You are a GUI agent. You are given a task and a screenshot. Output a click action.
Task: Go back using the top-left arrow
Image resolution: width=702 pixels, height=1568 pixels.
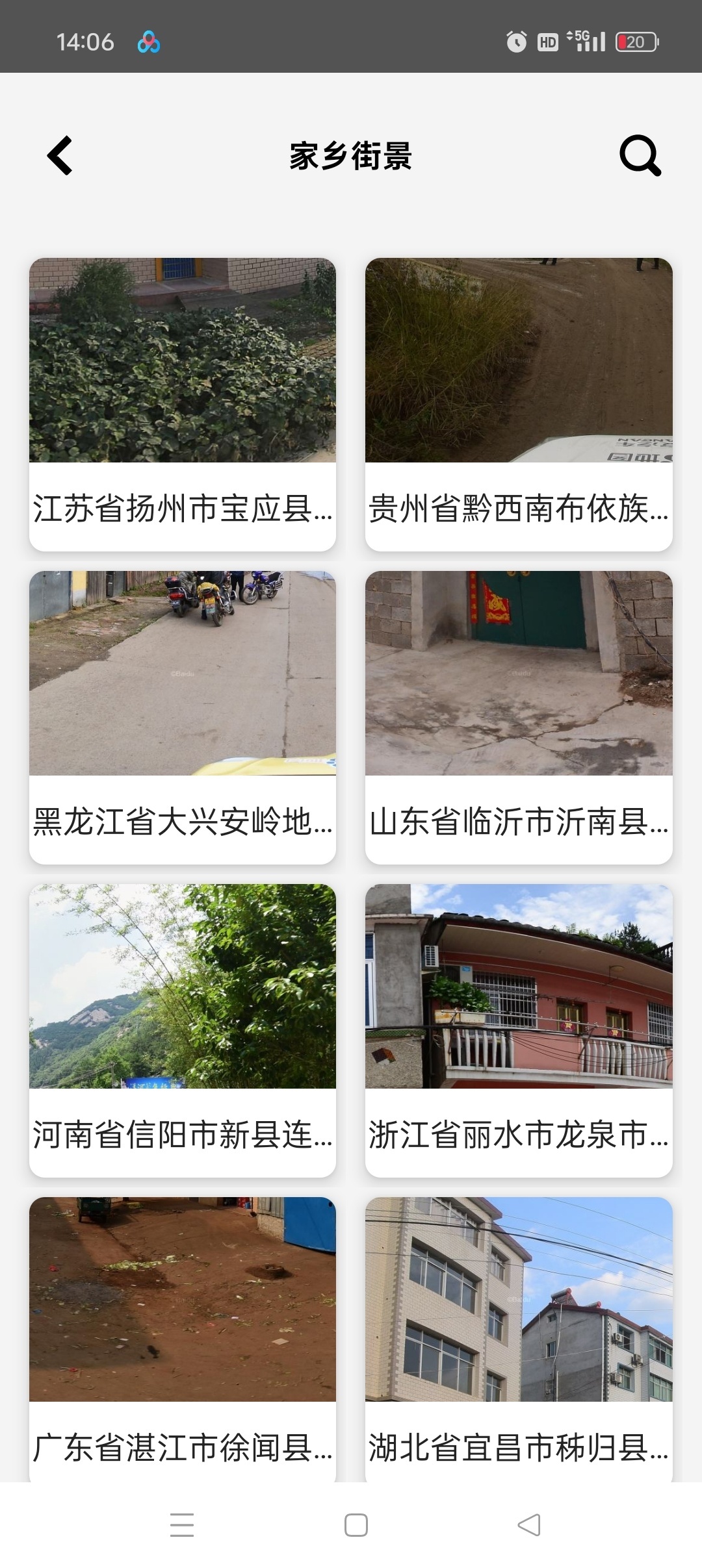coord(60,156)
